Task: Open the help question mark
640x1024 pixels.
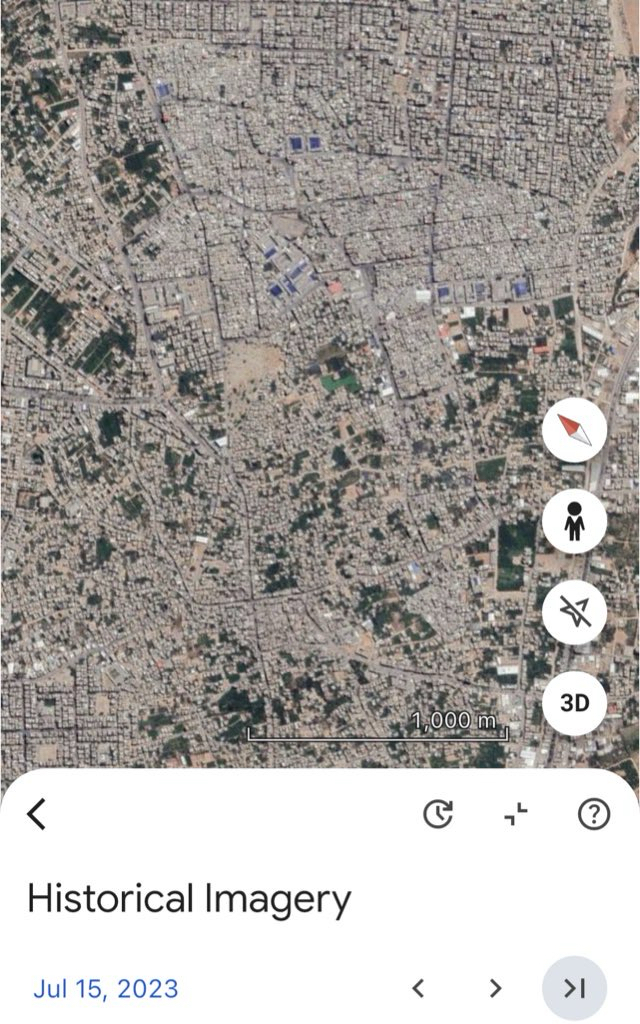Action: click(x=594, y=814)
